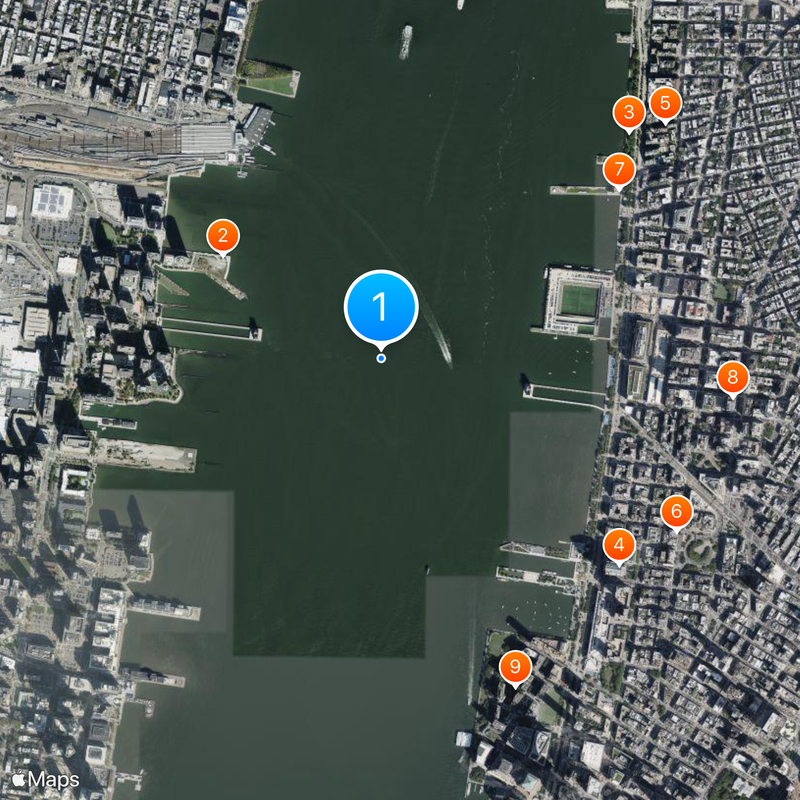The width and height of the screenshot is (800, 800).
Task: Tap orange map pin number 2
Action: 222,237
